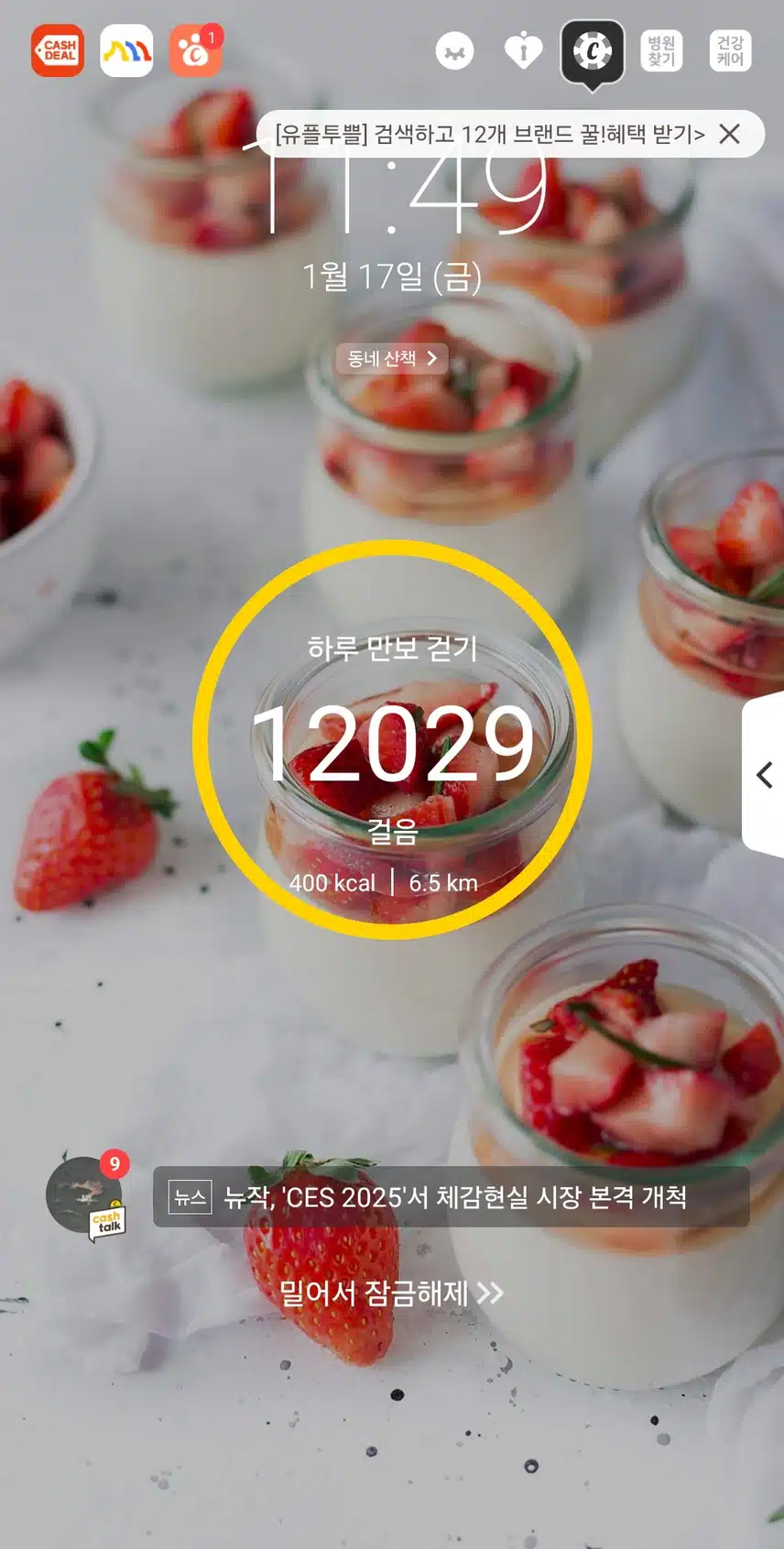Open the 하루 만보 걷기 step counter circle
Screen dimensions: 784x1549
click(392, 739)
